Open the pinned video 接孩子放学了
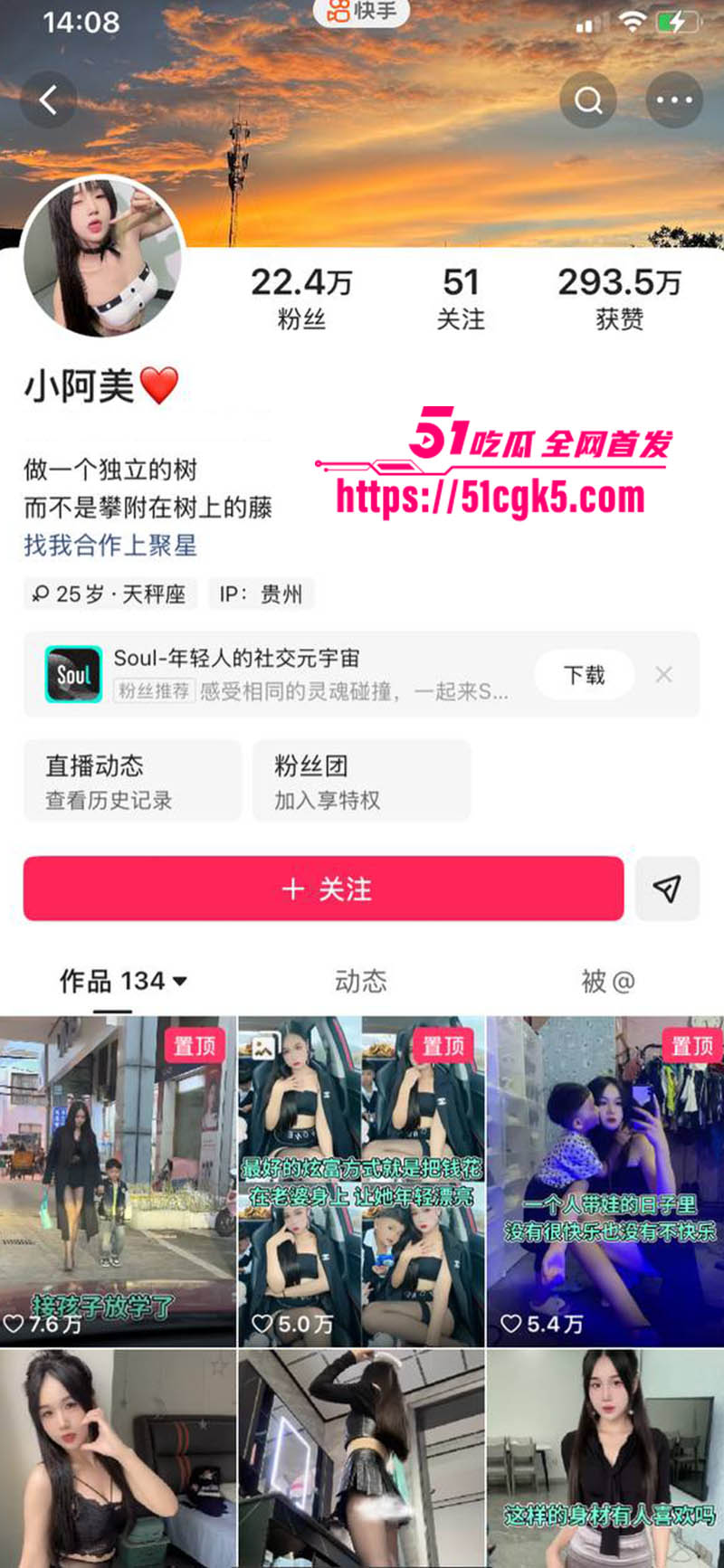The width and height of the screenshot is (724, 1568). pyautogui.click(x=118, y=1181)
